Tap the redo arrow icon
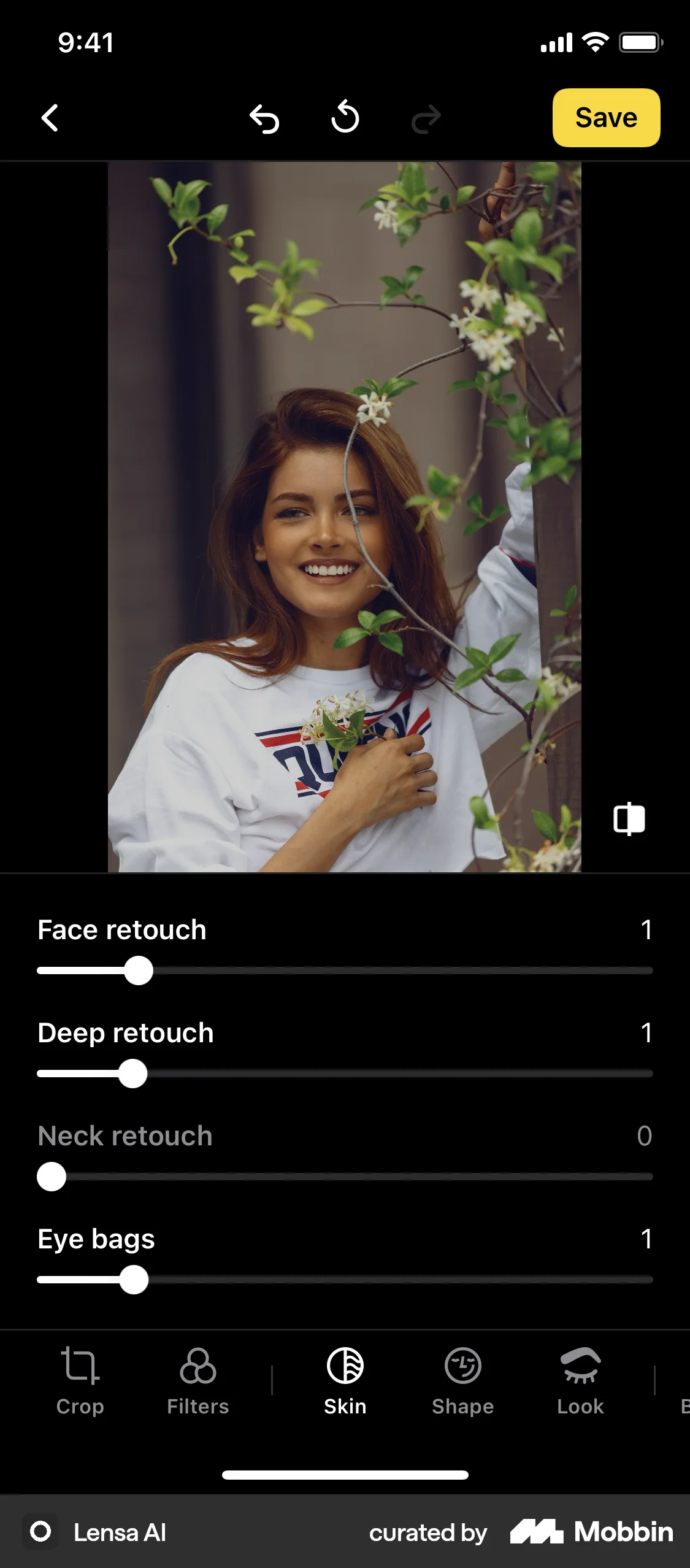690x1568 pixels. click(x=427, y=118)
